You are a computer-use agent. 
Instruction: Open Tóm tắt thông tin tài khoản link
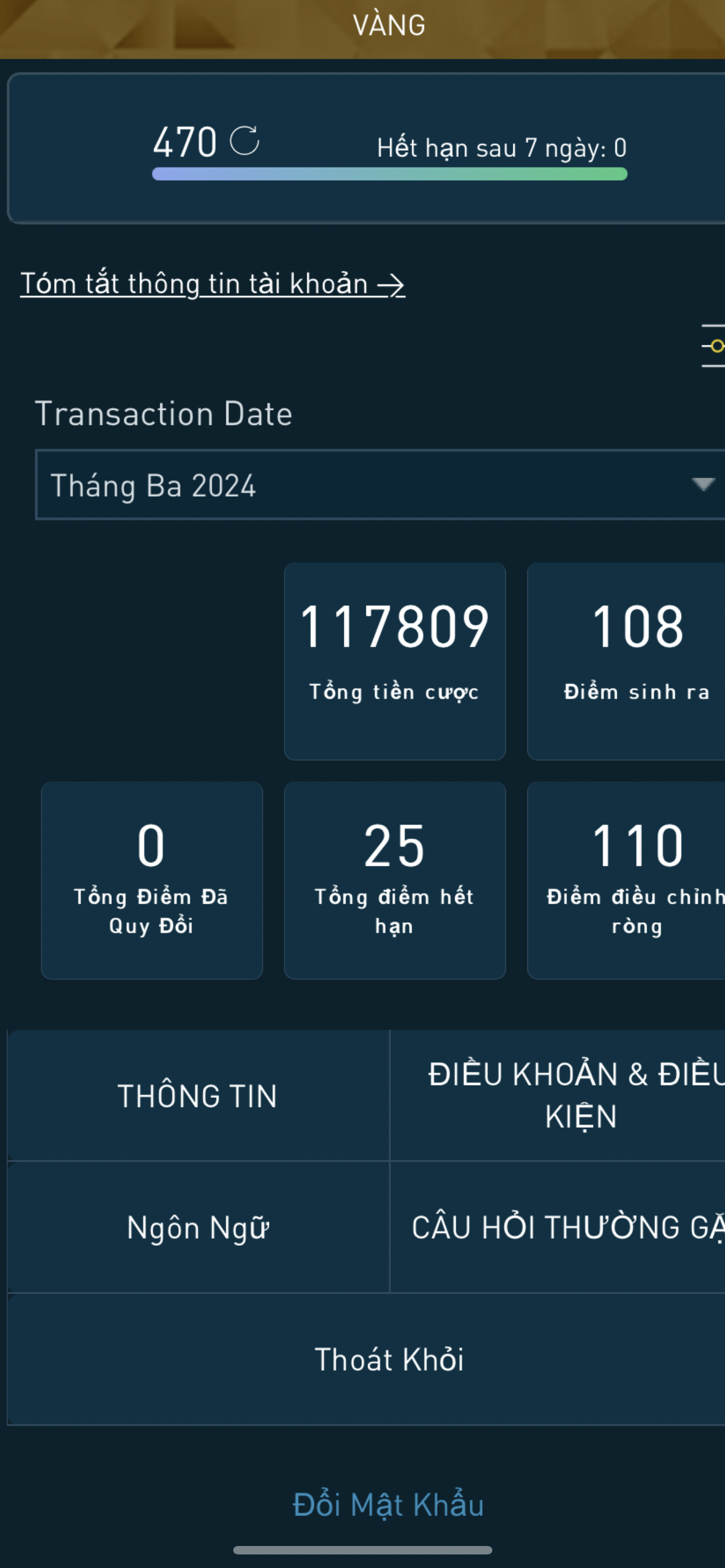[x=212, y=284]
